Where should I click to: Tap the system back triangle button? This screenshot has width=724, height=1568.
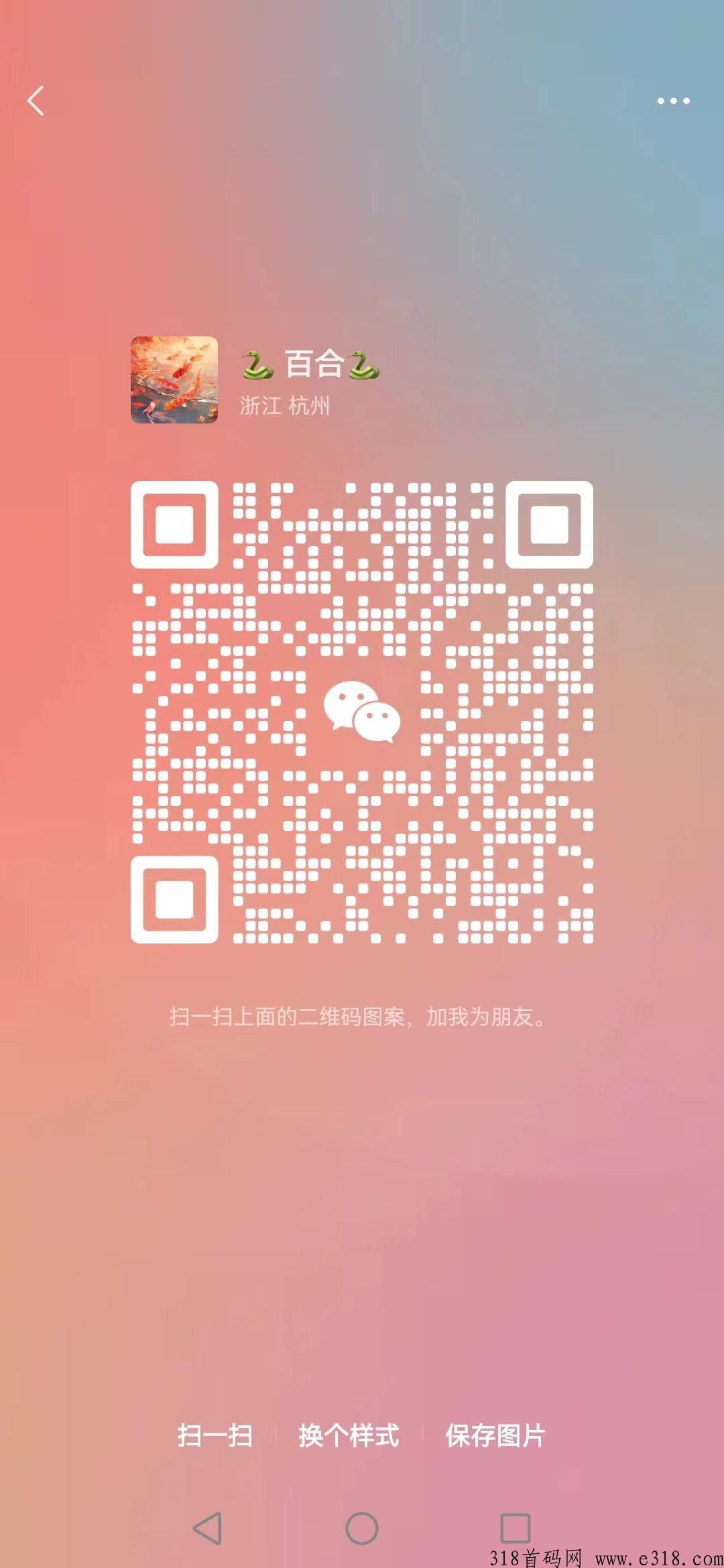pos(208,1528)
